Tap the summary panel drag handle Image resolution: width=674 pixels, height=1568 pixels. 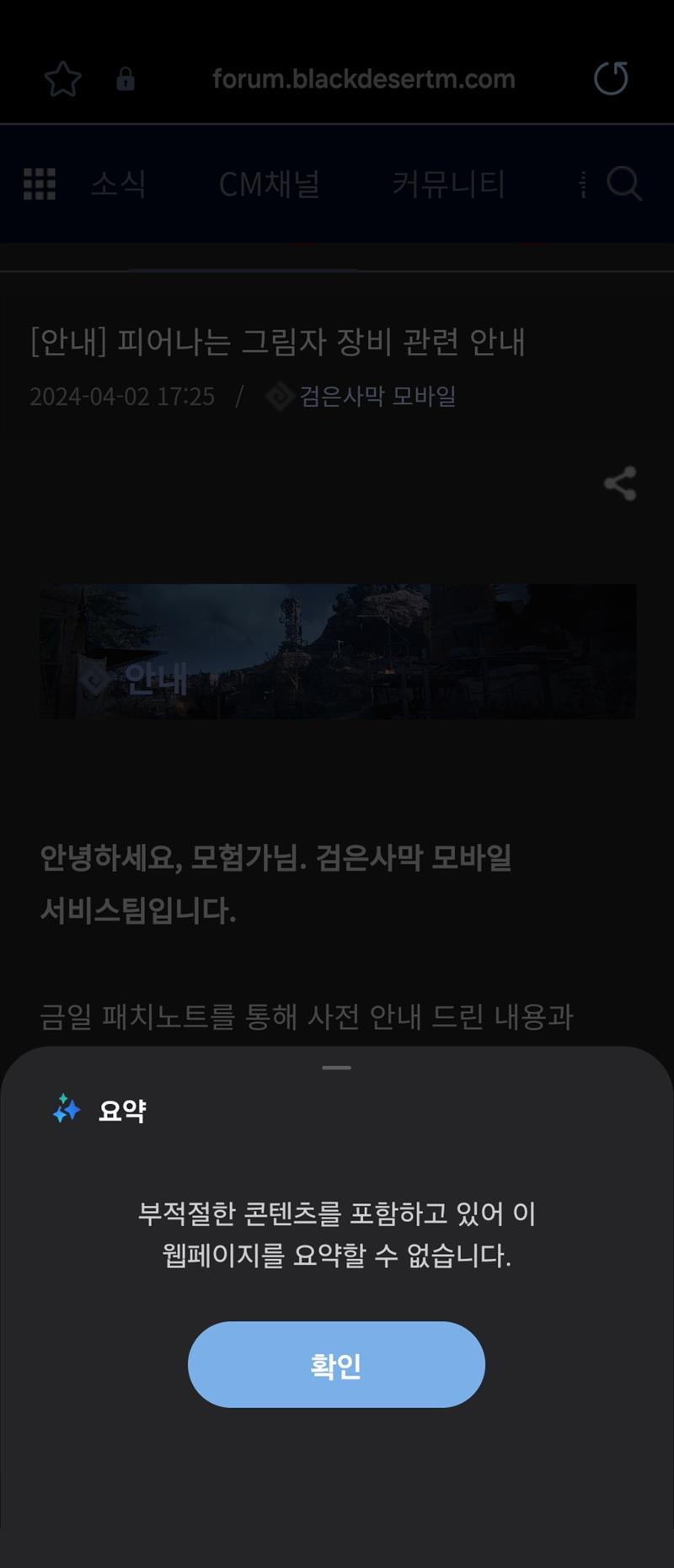[336, 1067]
